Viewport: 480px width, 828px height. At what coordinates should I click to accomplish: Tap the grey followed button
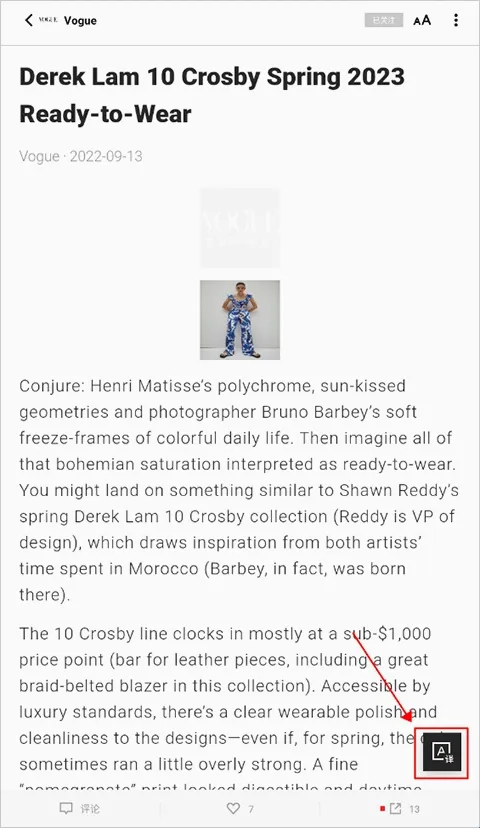coord(384,20)
